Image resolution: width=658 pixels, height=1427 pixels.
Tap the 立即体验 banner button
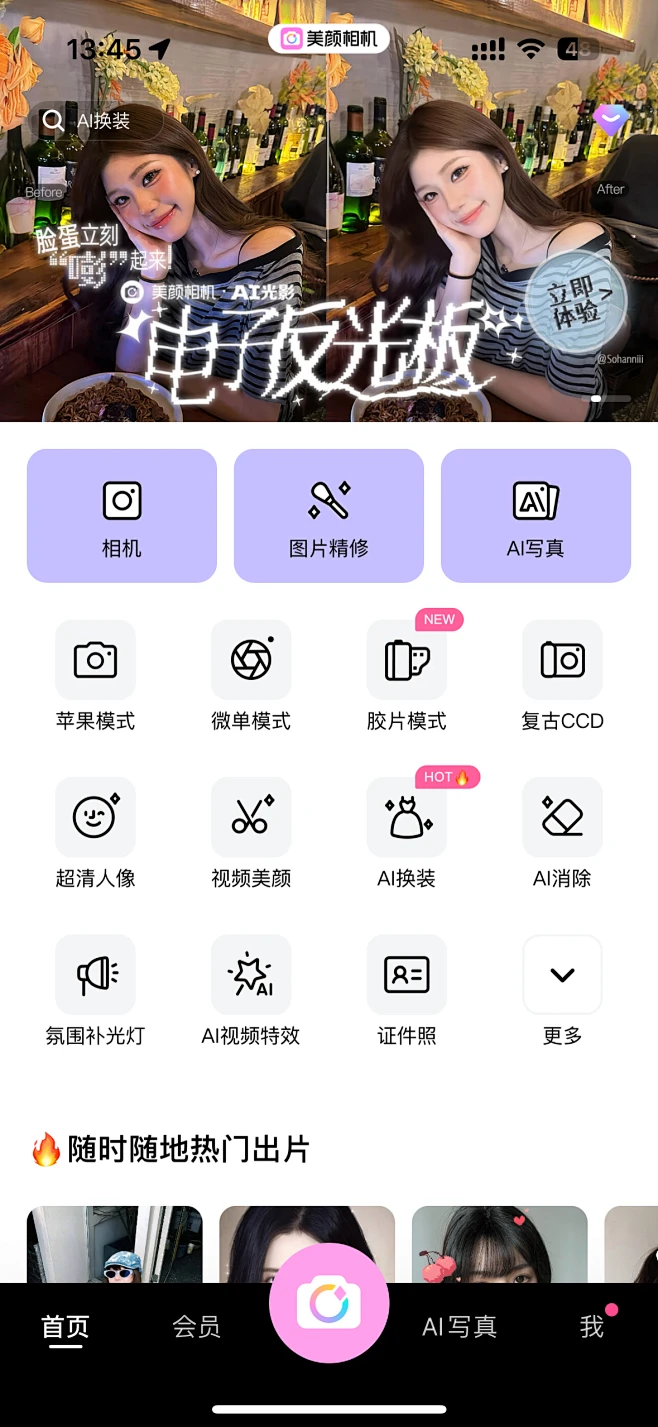pos(579,301)
